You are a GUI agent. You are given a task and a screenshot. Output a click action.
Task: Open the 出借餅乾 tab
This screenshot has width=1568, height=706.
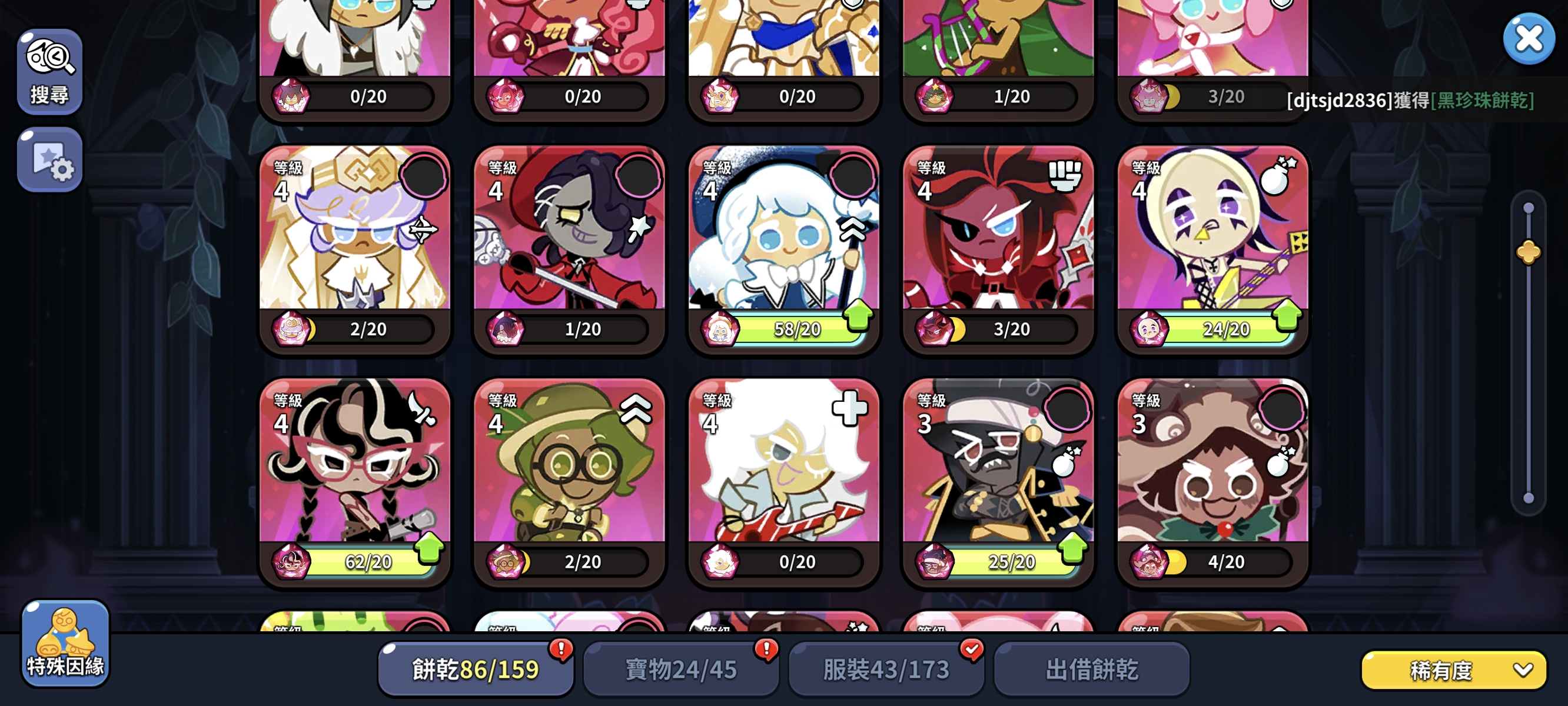[1091, 670]
